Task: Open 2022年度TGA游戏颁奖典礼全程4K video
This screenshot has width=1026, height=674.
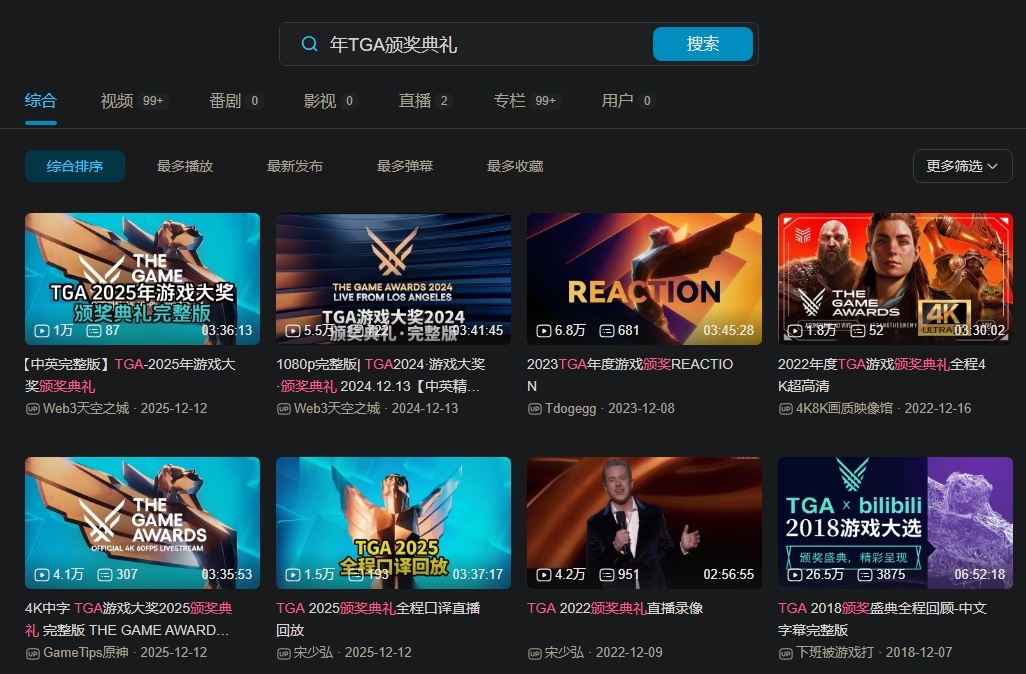Action: click(x=895, y=278)
